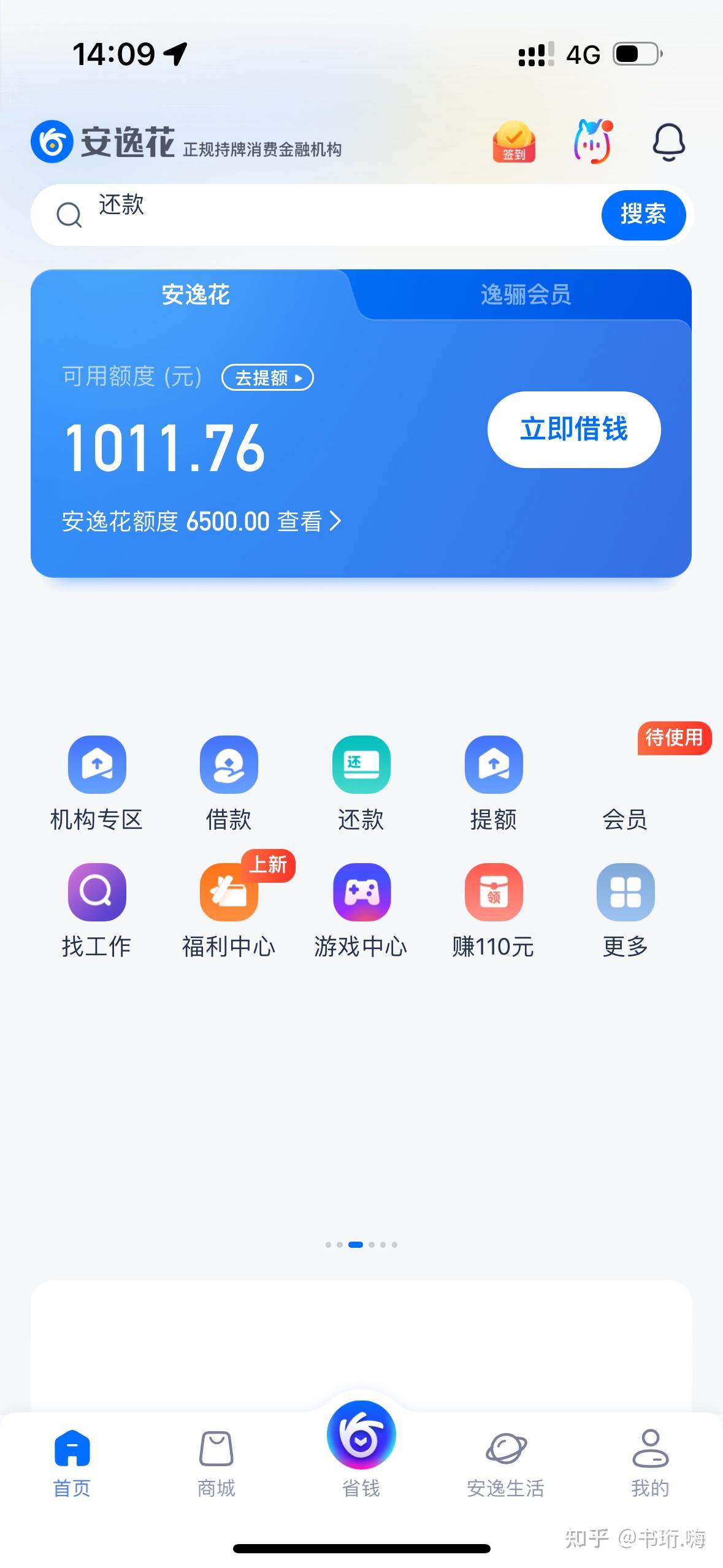Open the 签到 check-in icon
This screenshot has height=1568, width=723.
[514, 142]
